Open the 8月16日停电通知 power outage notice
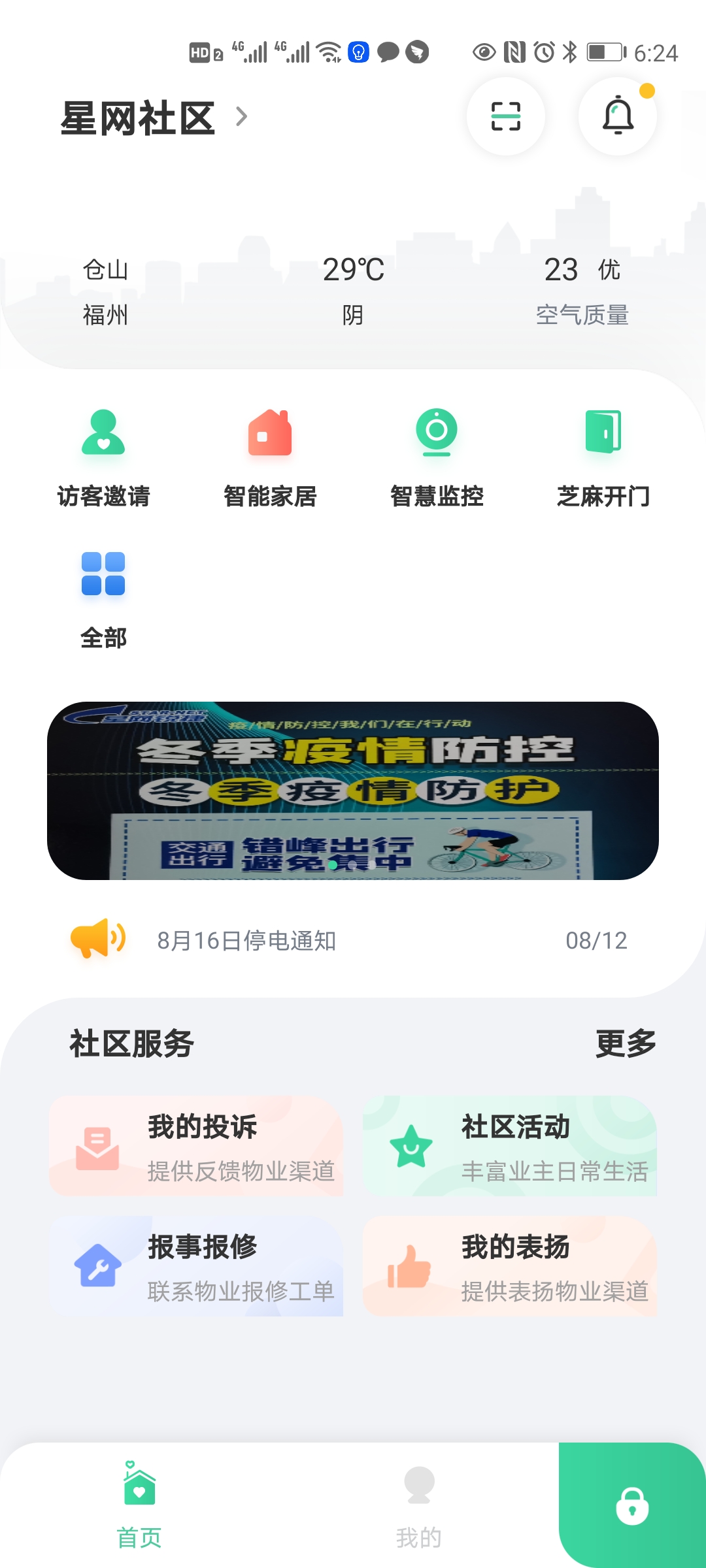The height and width of the screenshot is (1568, 706). pyautogui.click(x=245, y=941)
